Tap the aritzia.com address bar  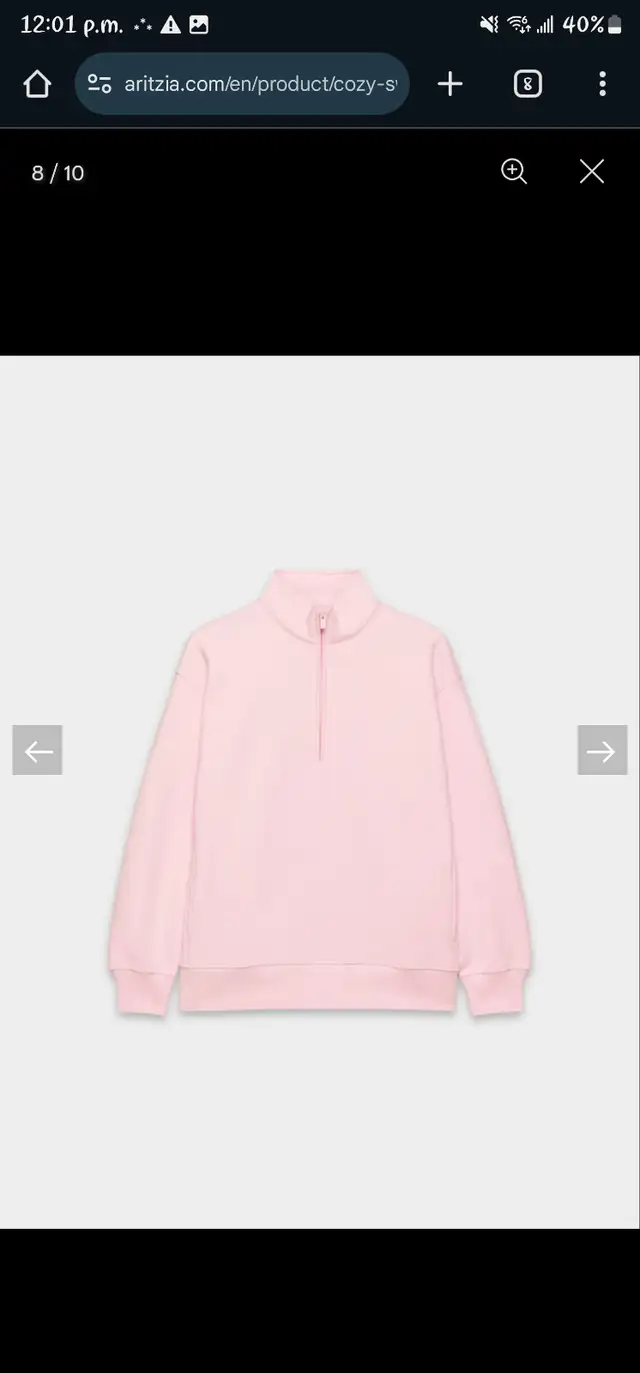(259, 84)
